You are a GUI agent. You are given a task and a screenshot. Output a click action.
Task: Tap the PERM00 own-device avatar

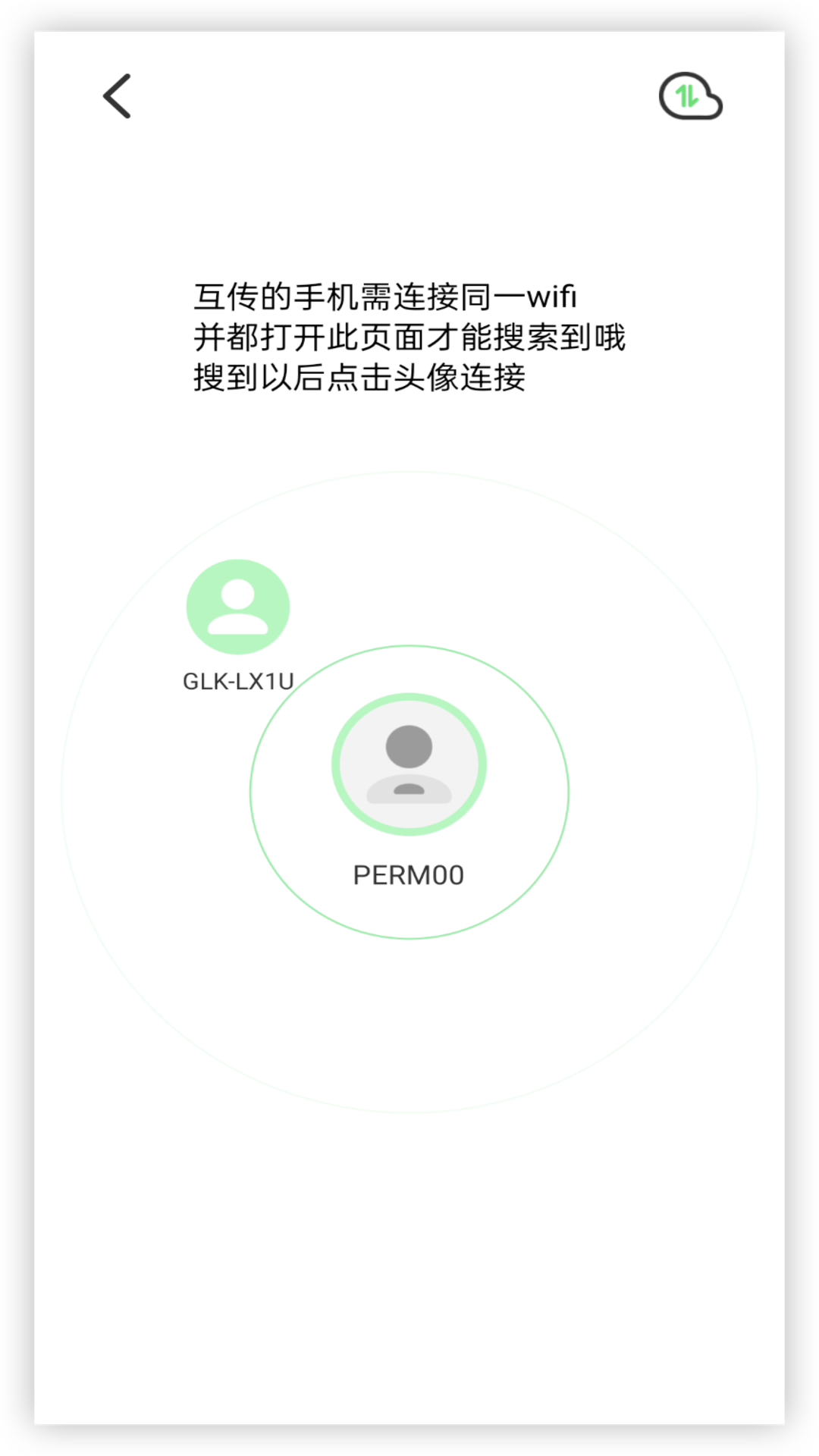pos(409,764)
